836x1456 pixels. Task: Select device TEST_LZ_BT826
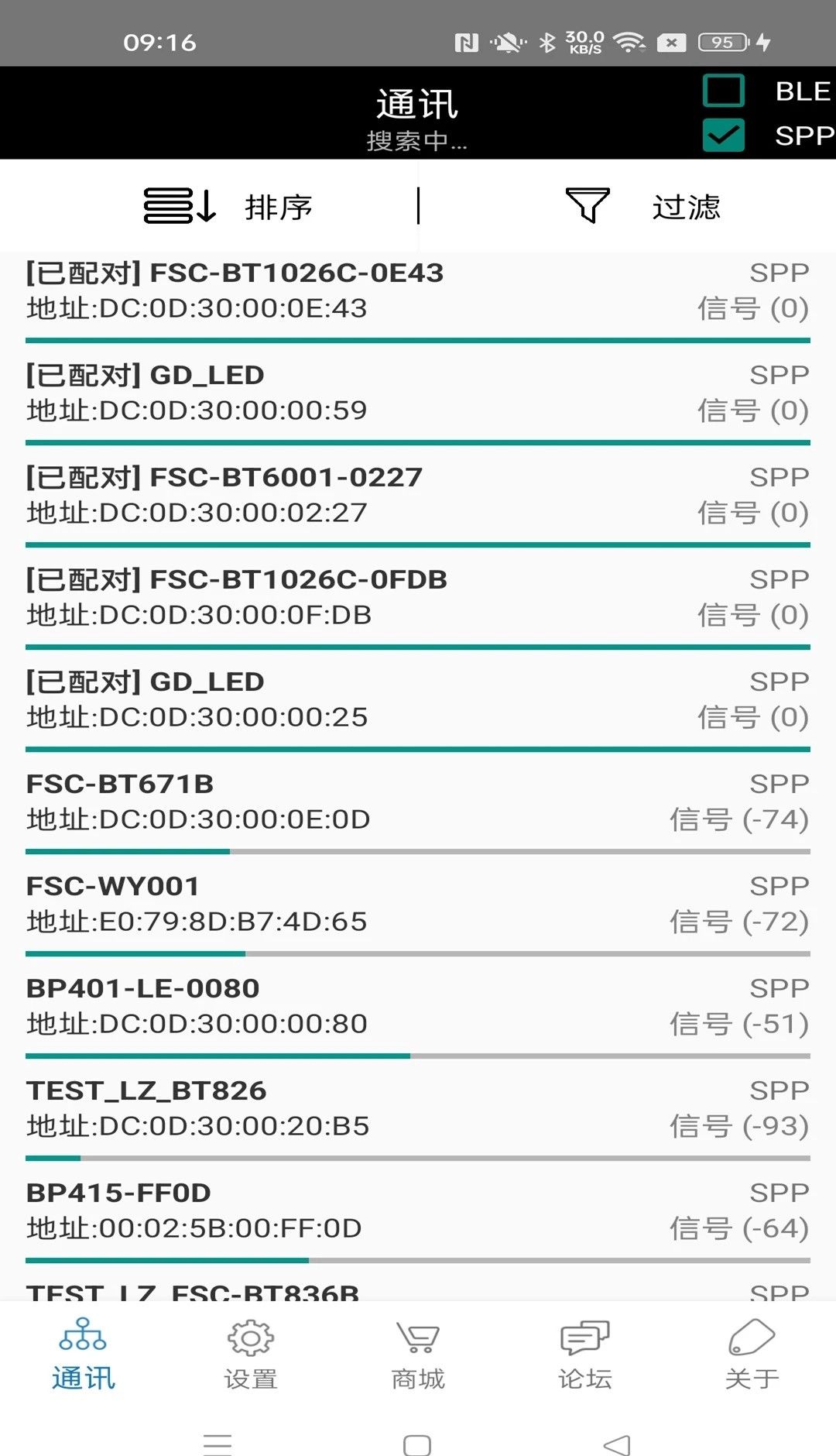click(x=418, y=1109)
